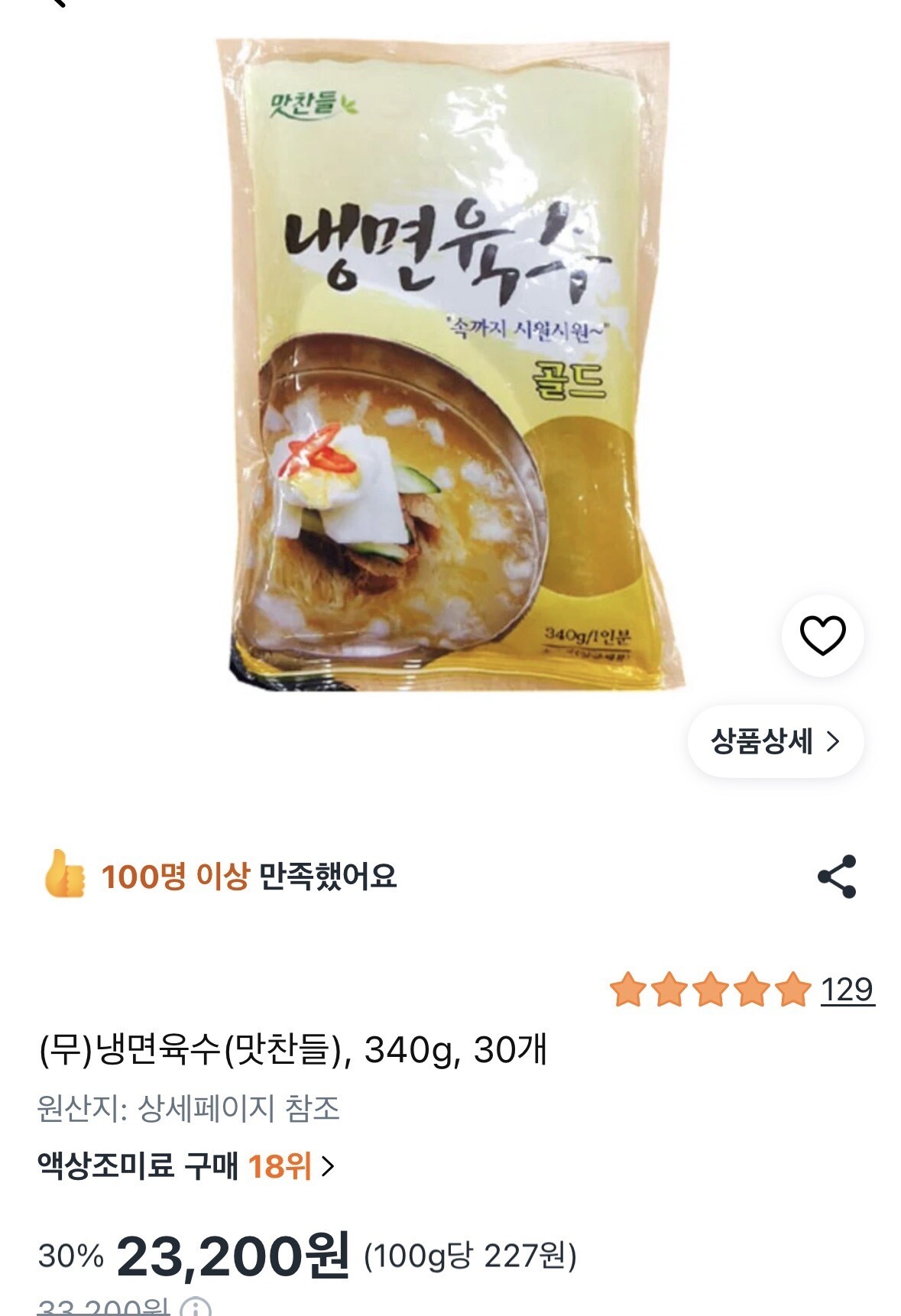Share this 냉면육수 product
The height and width of the screenshot is (1316, 901).
[x=837, y=877]
